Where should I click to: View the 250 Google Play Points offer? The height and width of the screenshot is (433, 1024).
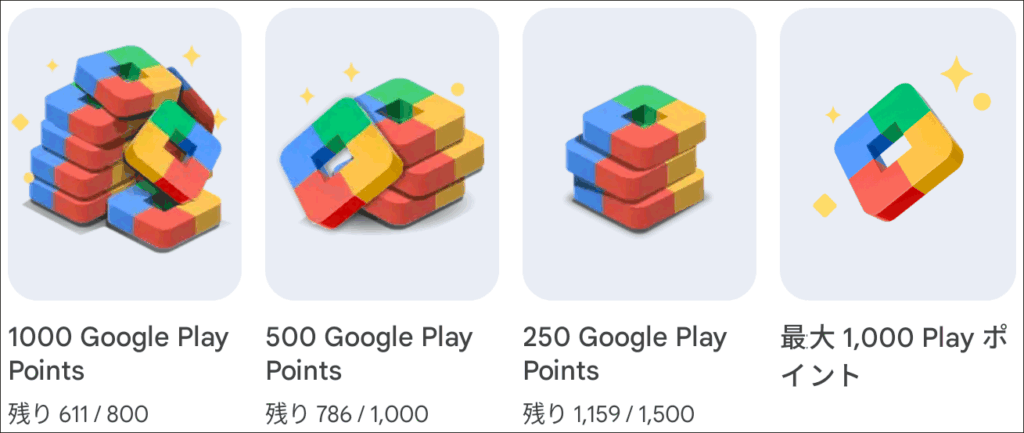pyautogui.click(x=639, y=155)
